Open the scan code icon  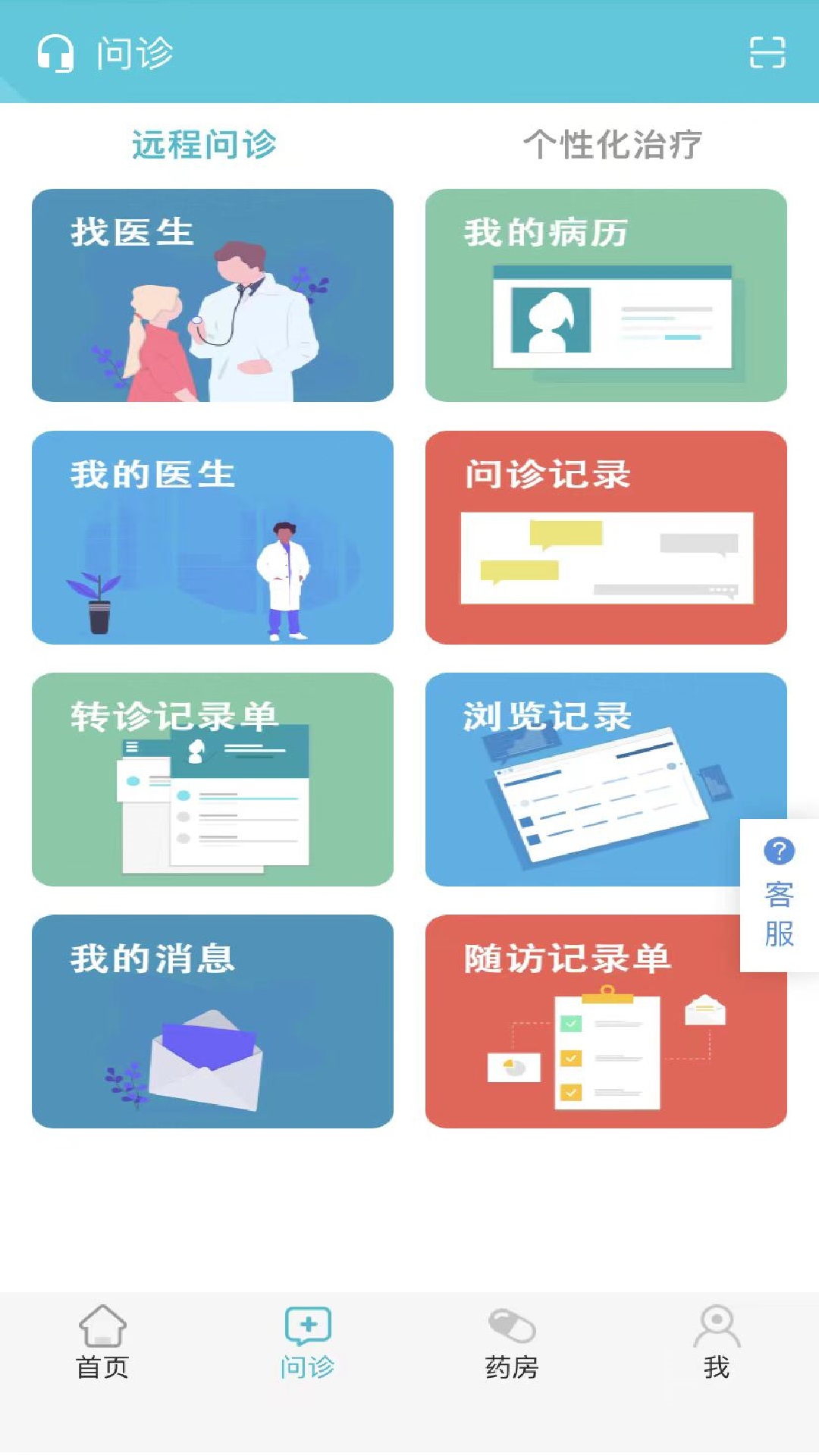[x=767, y=52]
